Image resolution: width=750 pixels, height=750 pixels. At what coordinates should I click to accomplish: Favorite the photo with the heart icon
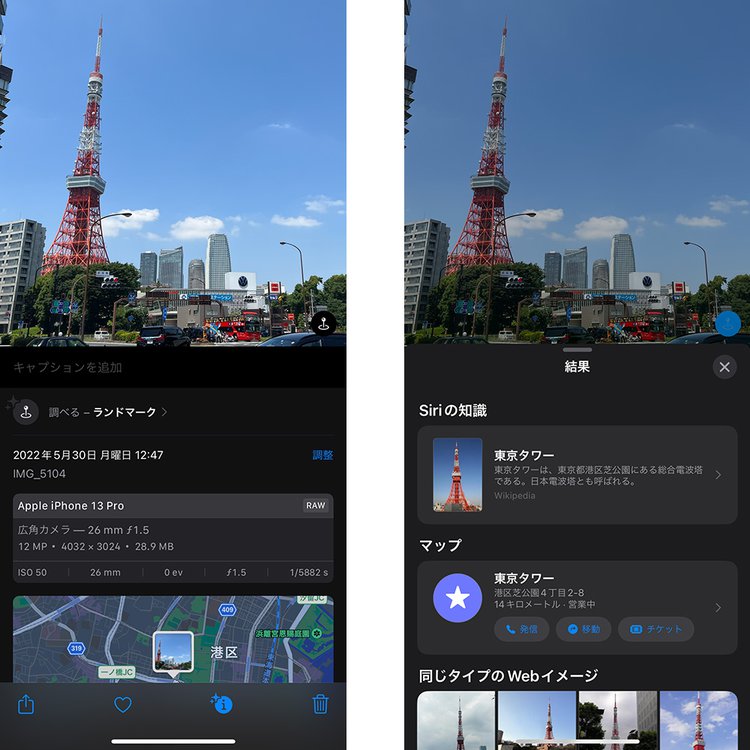click(123, 704)
